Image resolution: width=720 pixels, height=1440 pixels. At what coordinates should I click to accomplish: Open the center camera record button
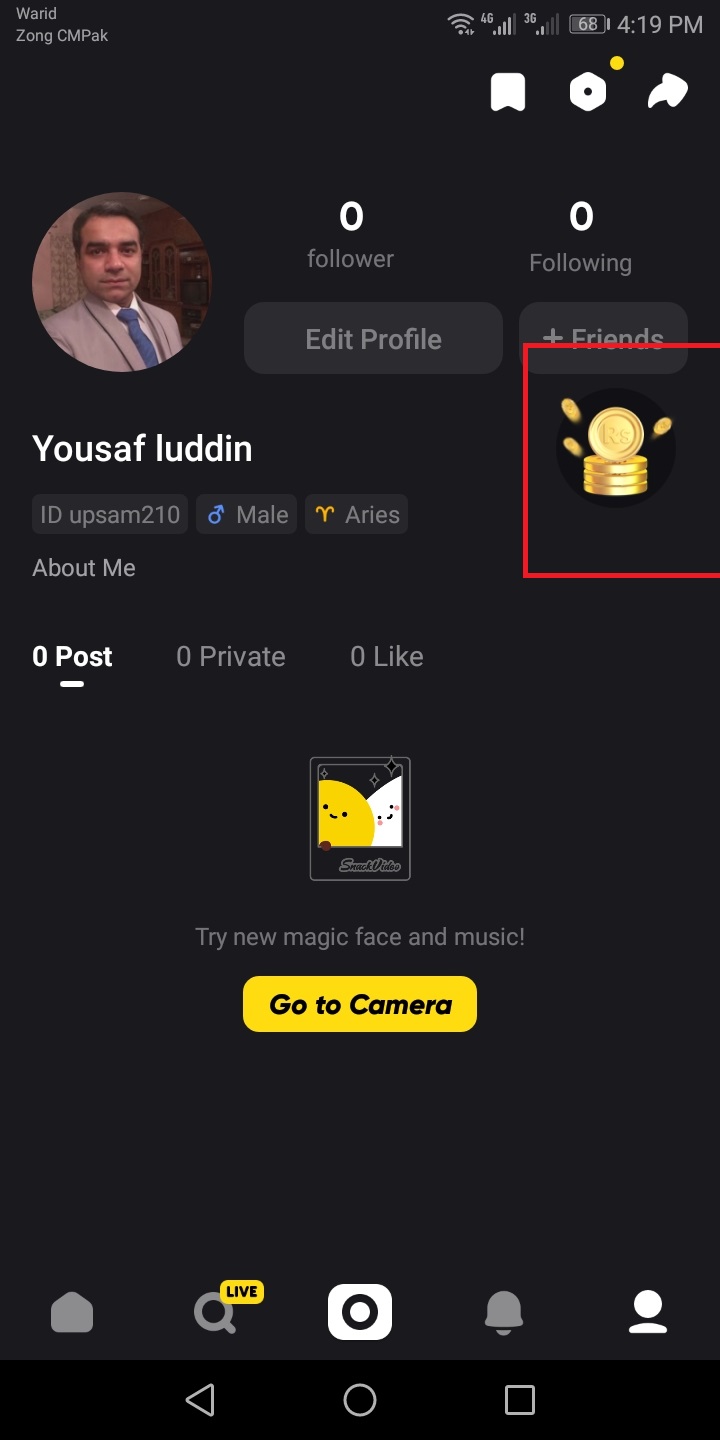tap(360, 1311)
